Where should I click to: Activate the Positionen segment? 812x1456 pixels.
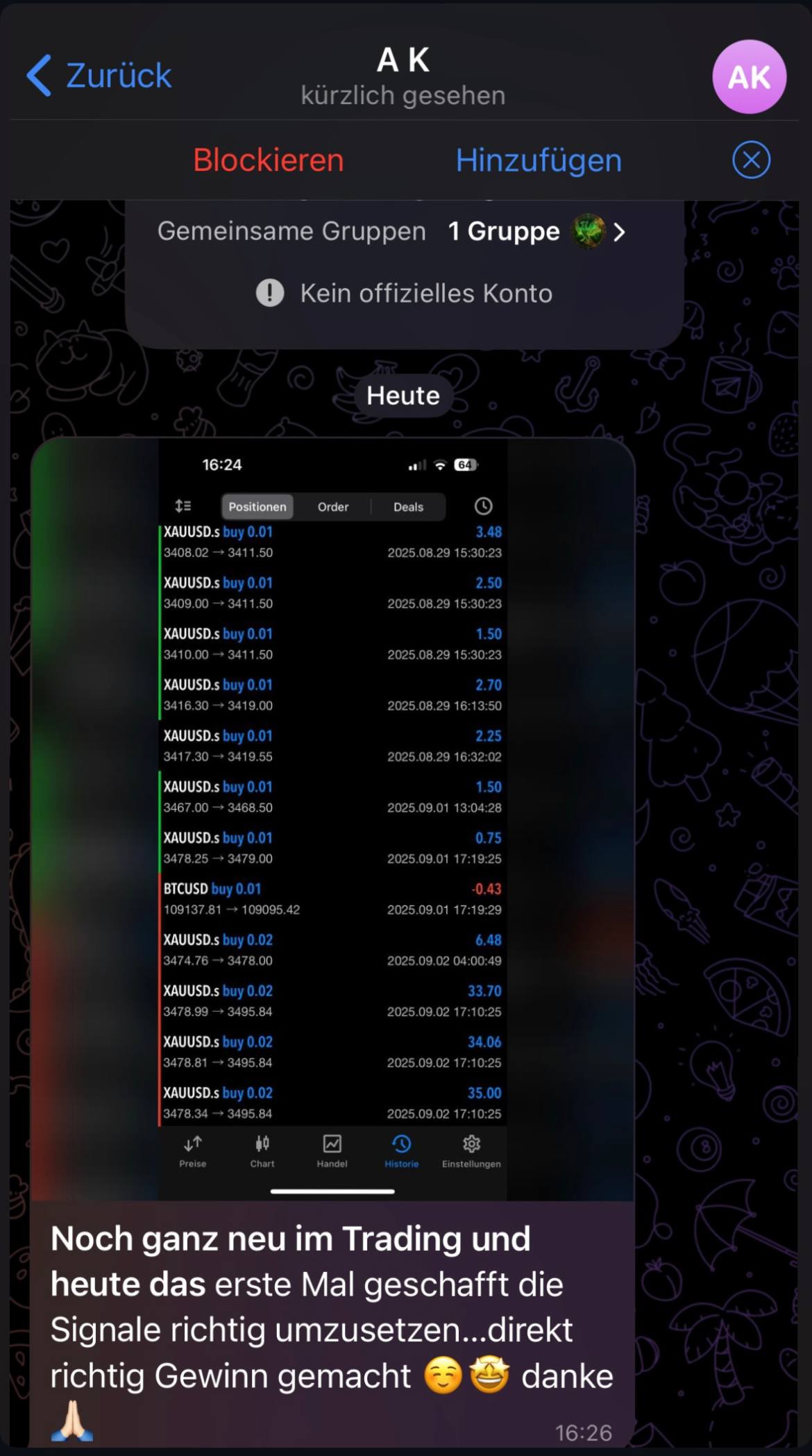coord(257,507)
